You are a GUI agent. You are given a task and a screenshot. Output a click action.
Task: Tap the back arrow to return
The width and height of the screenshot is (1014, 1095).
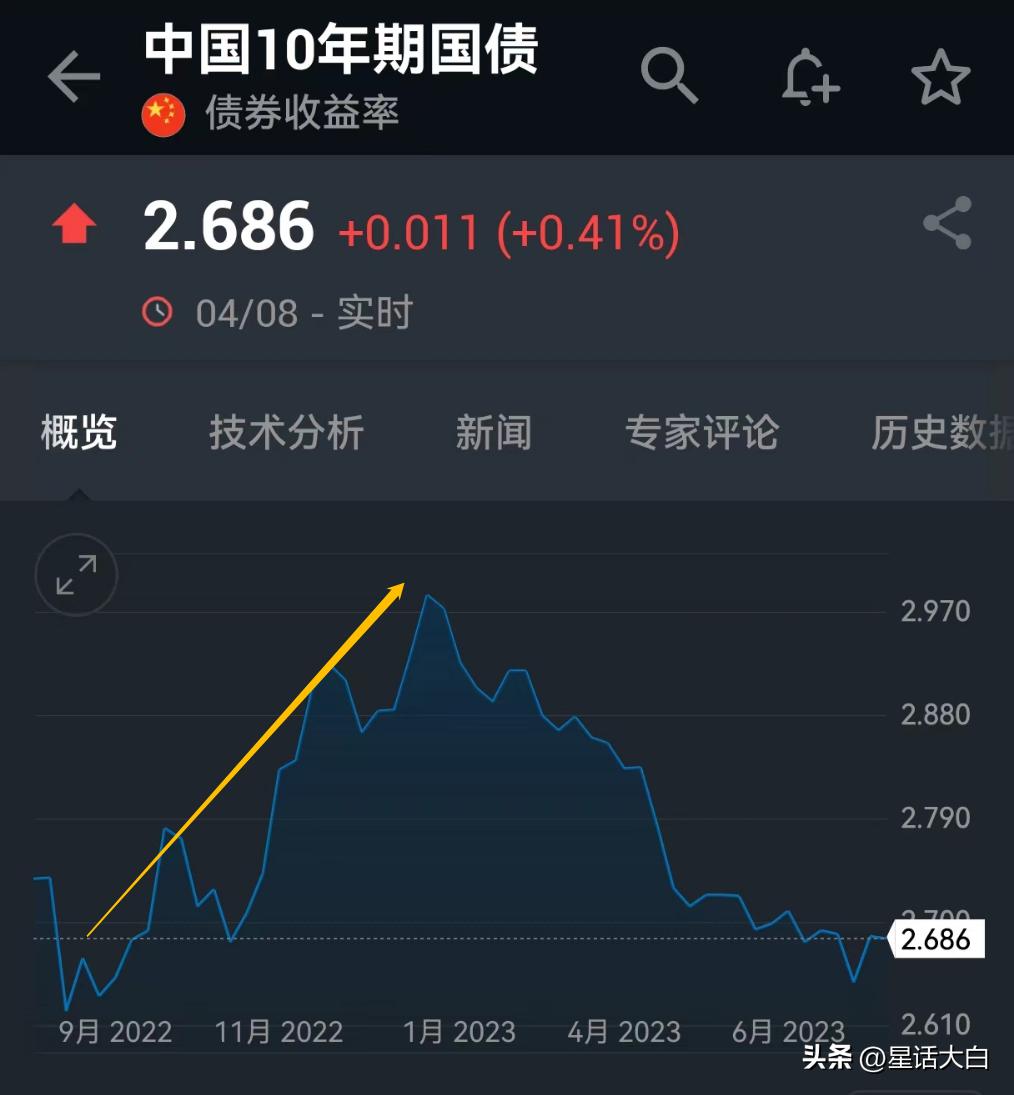click(x=72, y=76)
